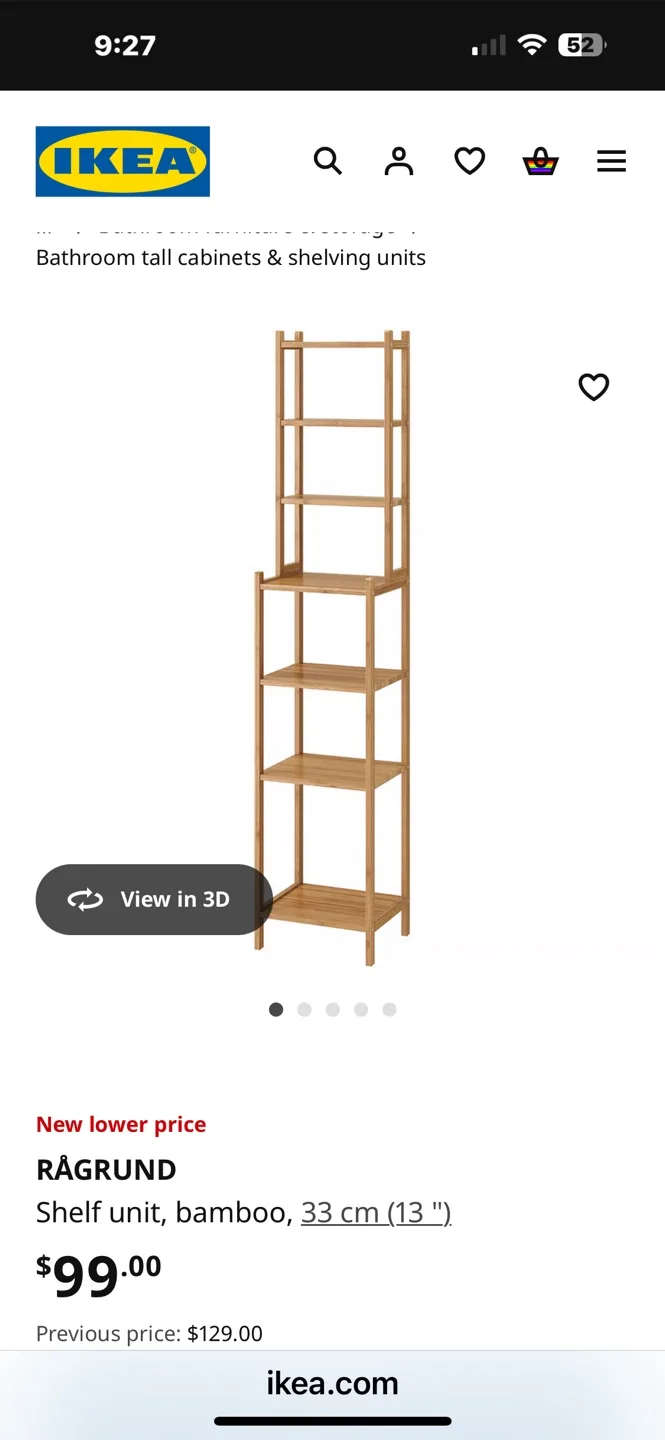Open the IKEA home page logo
Viewport: 665px width, 1440px height.
123,161
